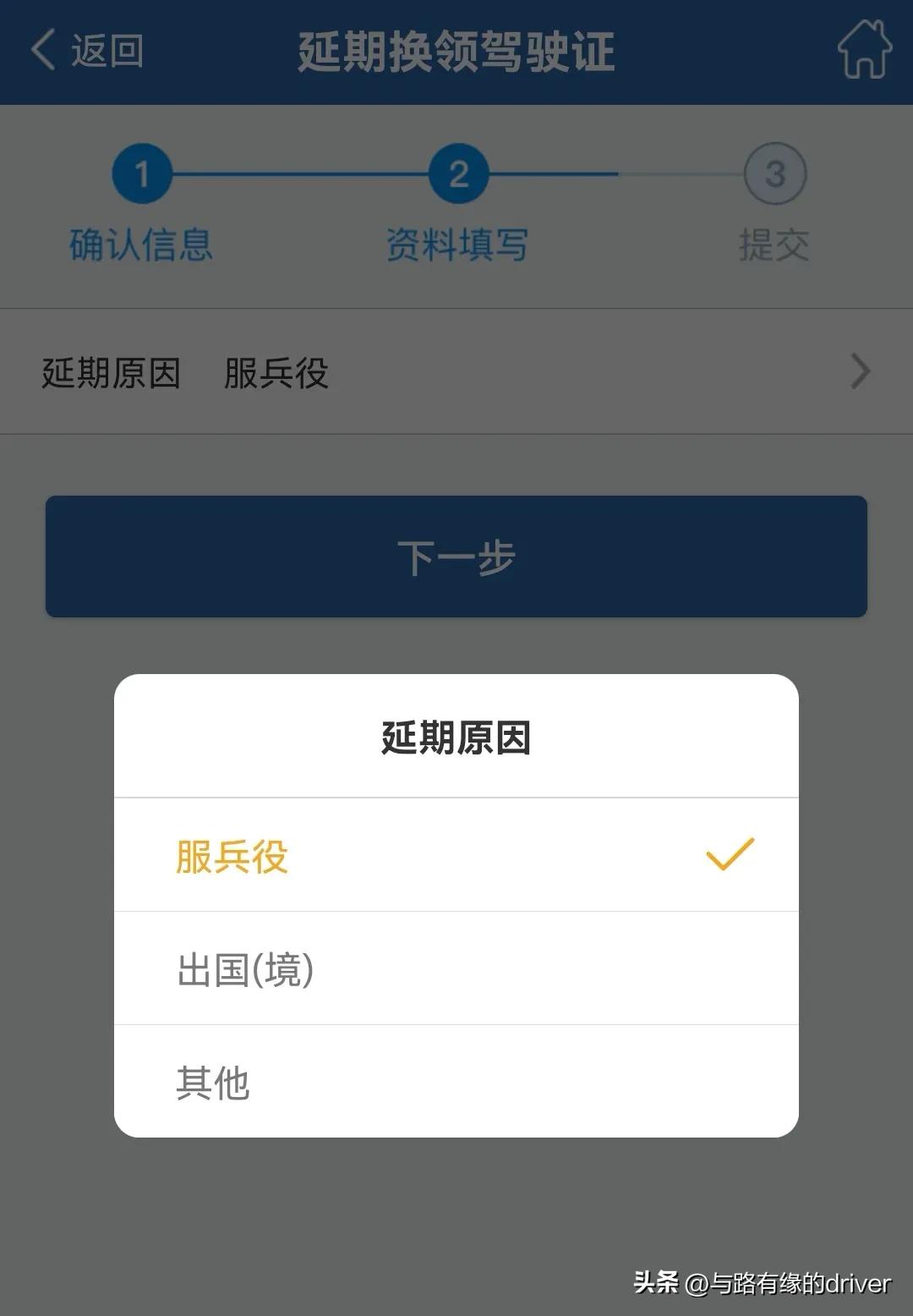The width and height of the screenshot is (913, 1316).
Task: Open the 延期原因 selection row
Action: [338, 370]
